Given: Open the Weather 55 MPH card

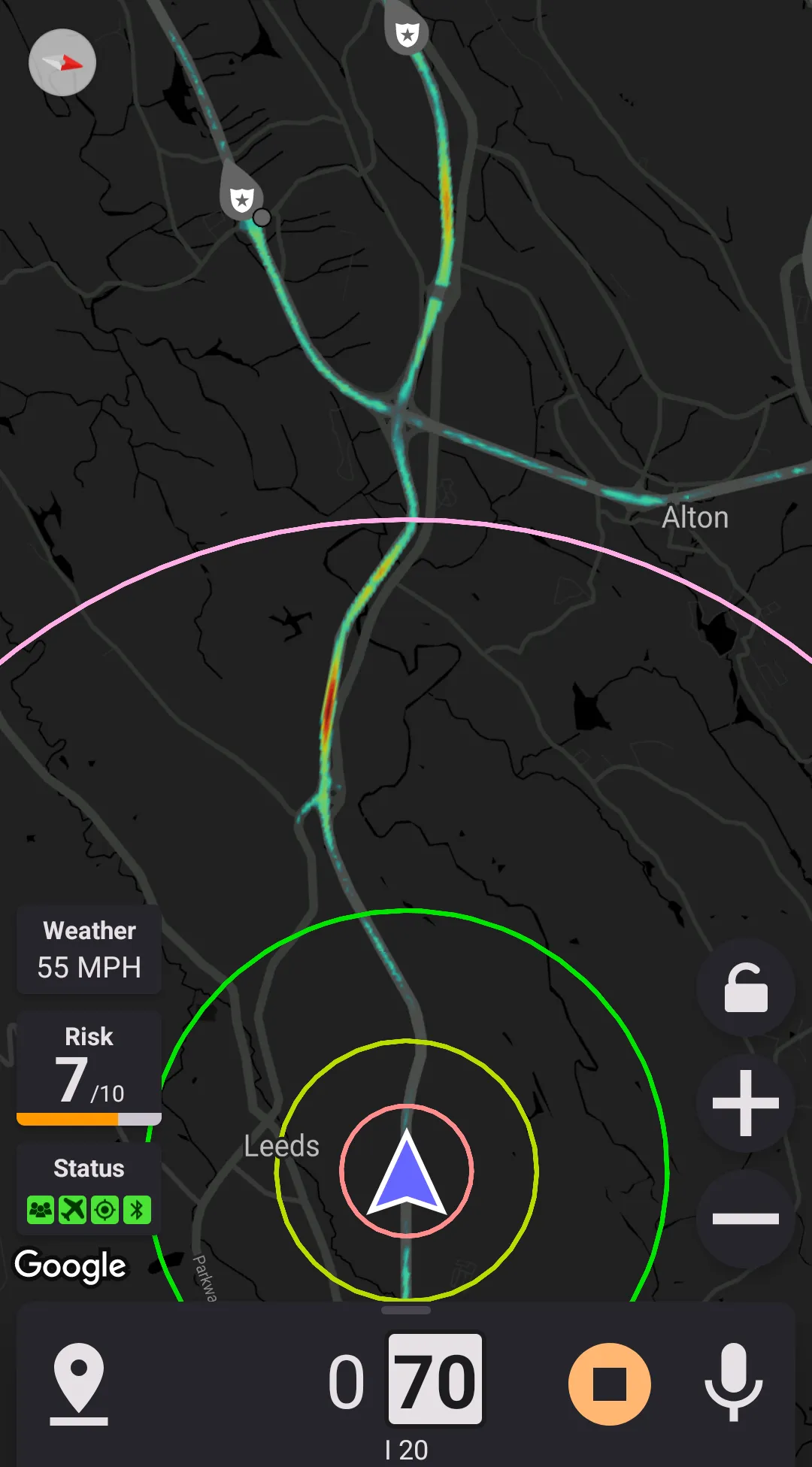Looking at the screenshot, I should 89,950.
